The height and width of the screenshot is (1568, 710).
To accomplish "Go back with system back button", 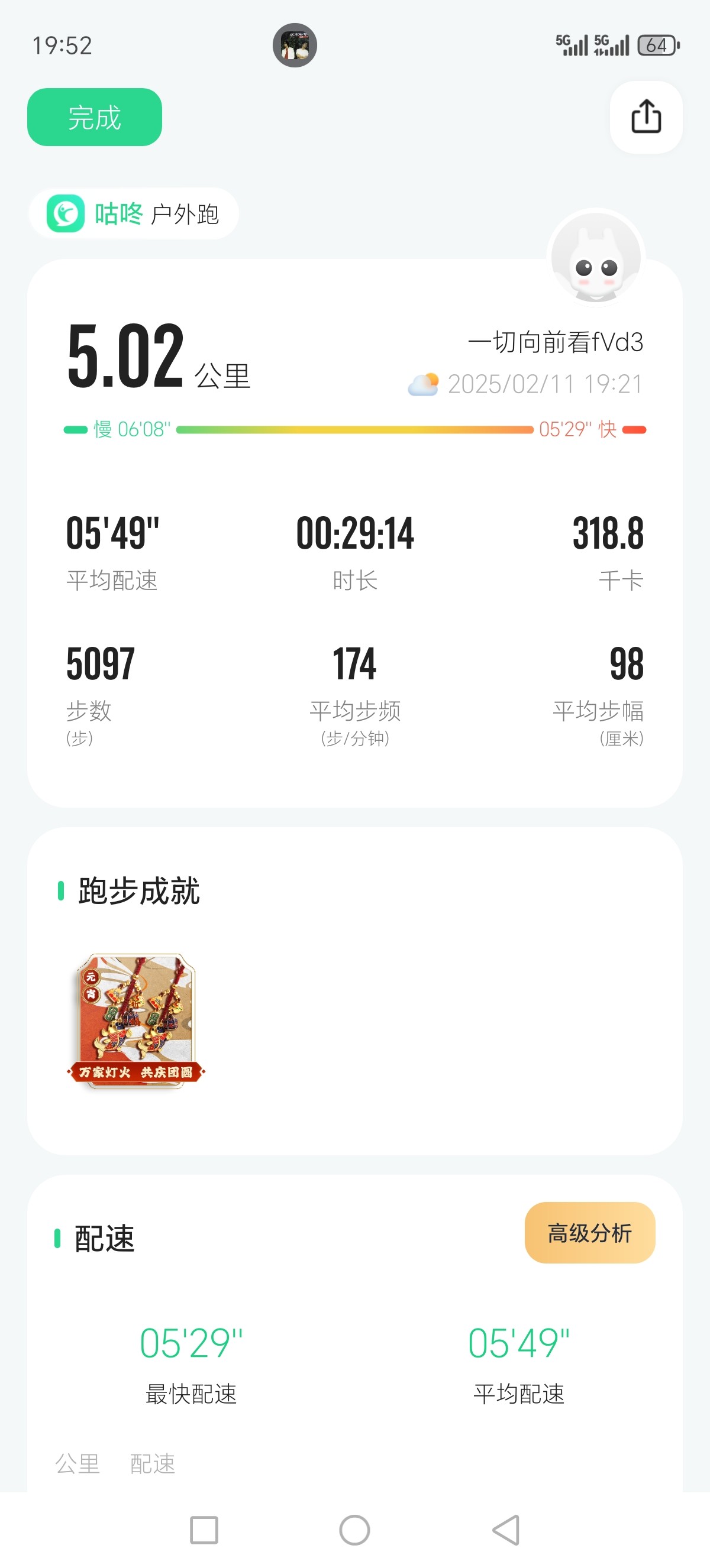I will (x=506, y=1530).
